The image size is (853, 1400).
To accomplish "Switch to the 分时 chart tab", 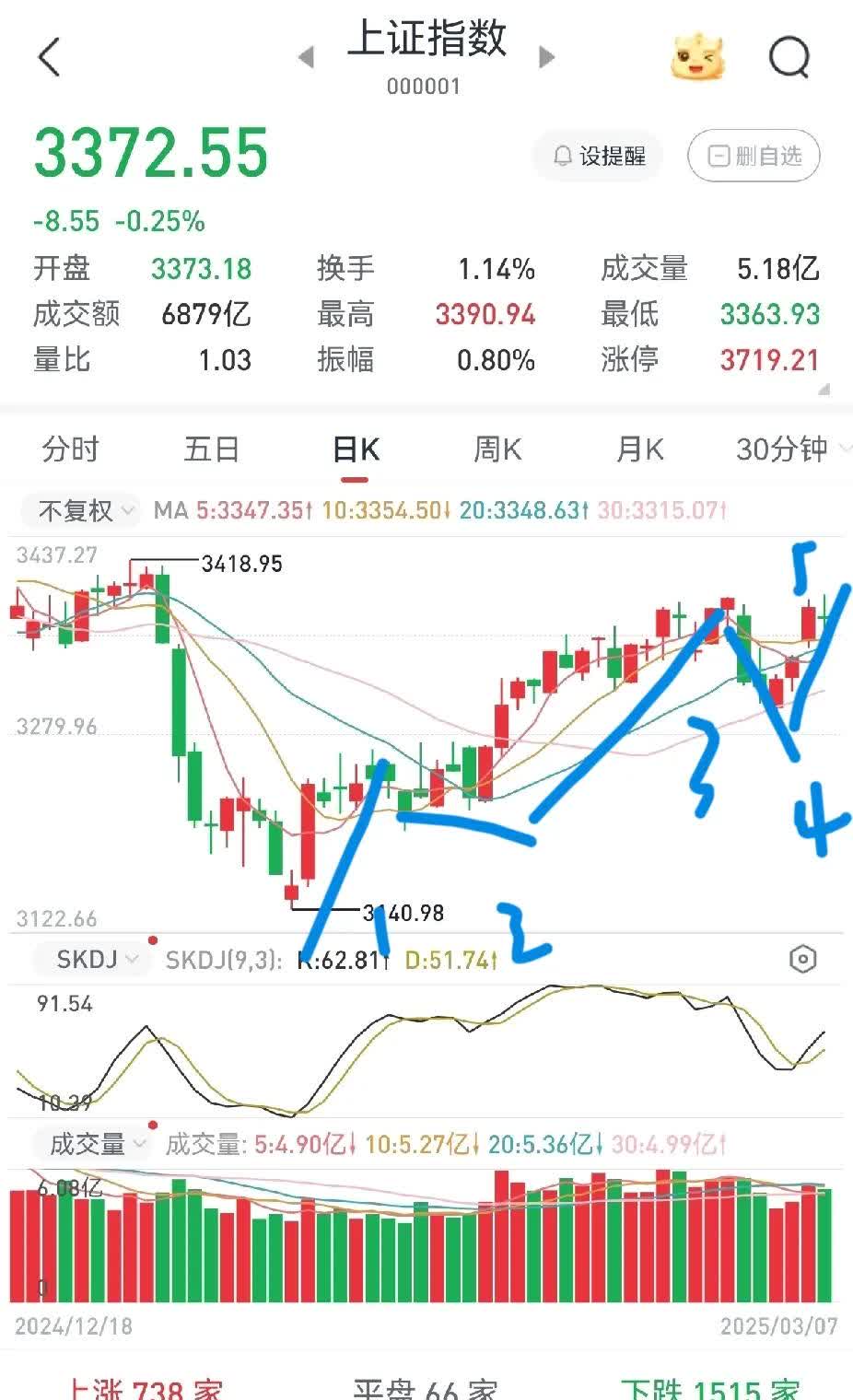I will (69, 449).
